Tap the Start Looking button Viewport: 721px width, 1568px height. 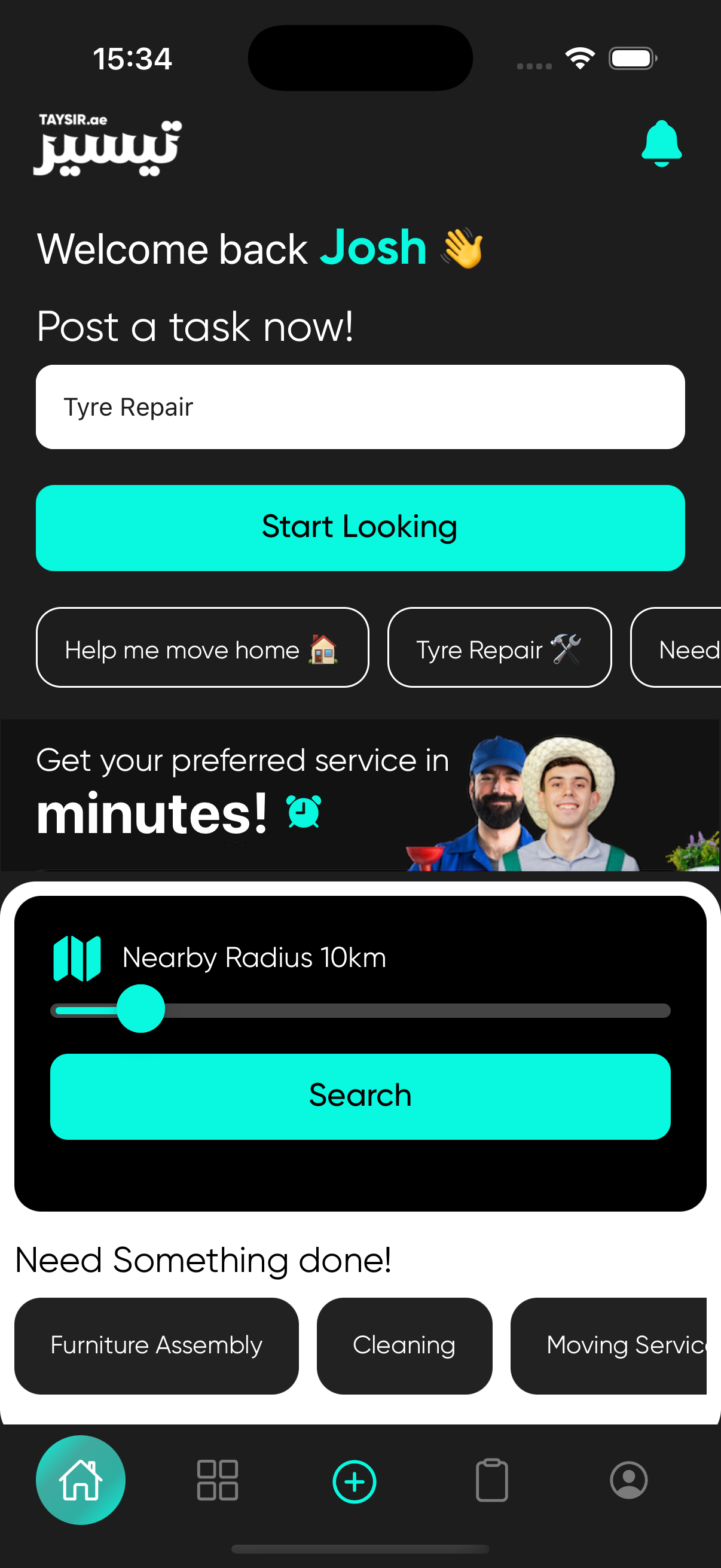tap(360, 527)
